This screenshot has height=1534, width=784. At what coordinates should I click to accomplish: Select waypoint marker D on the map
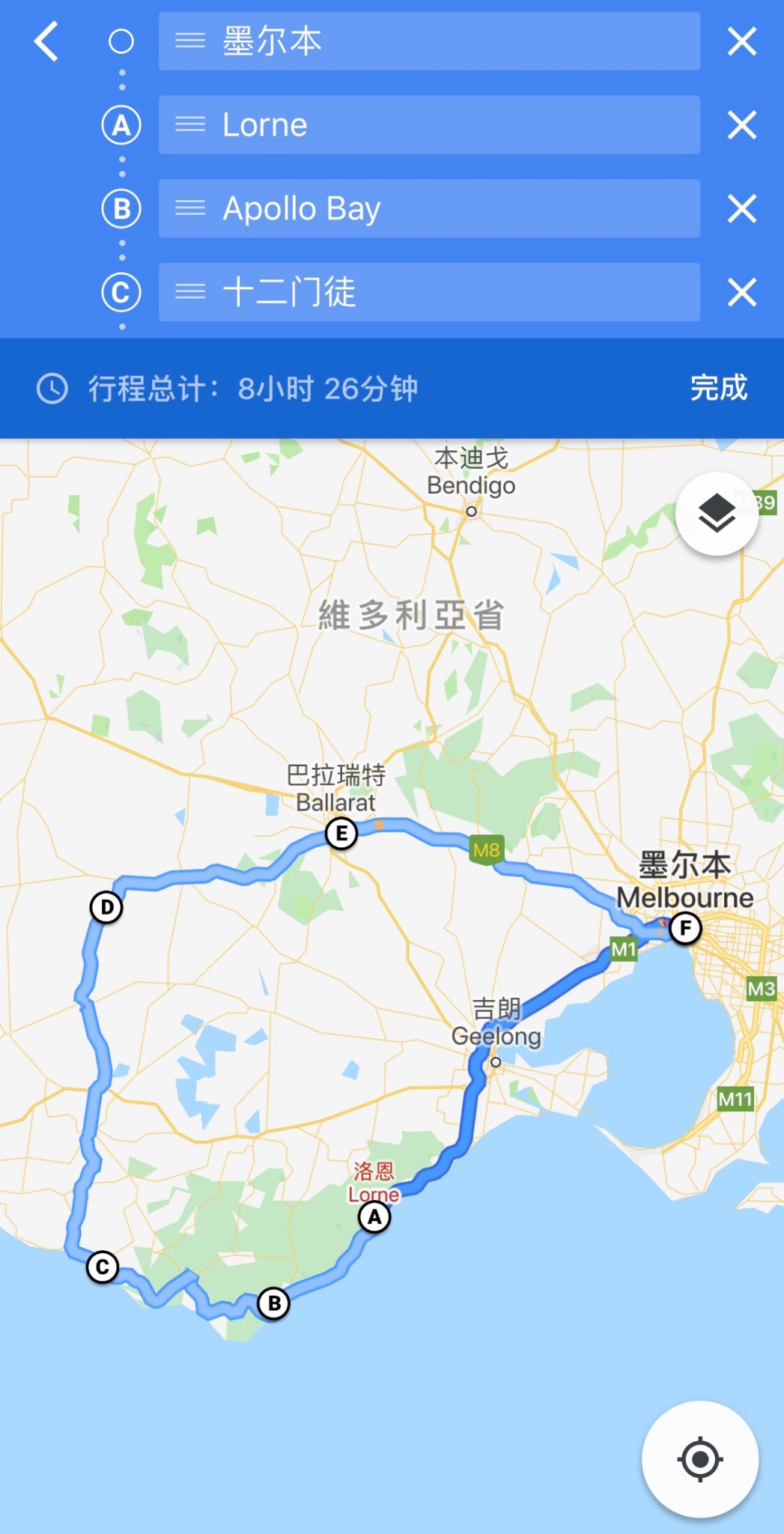[x=106, y=907]
